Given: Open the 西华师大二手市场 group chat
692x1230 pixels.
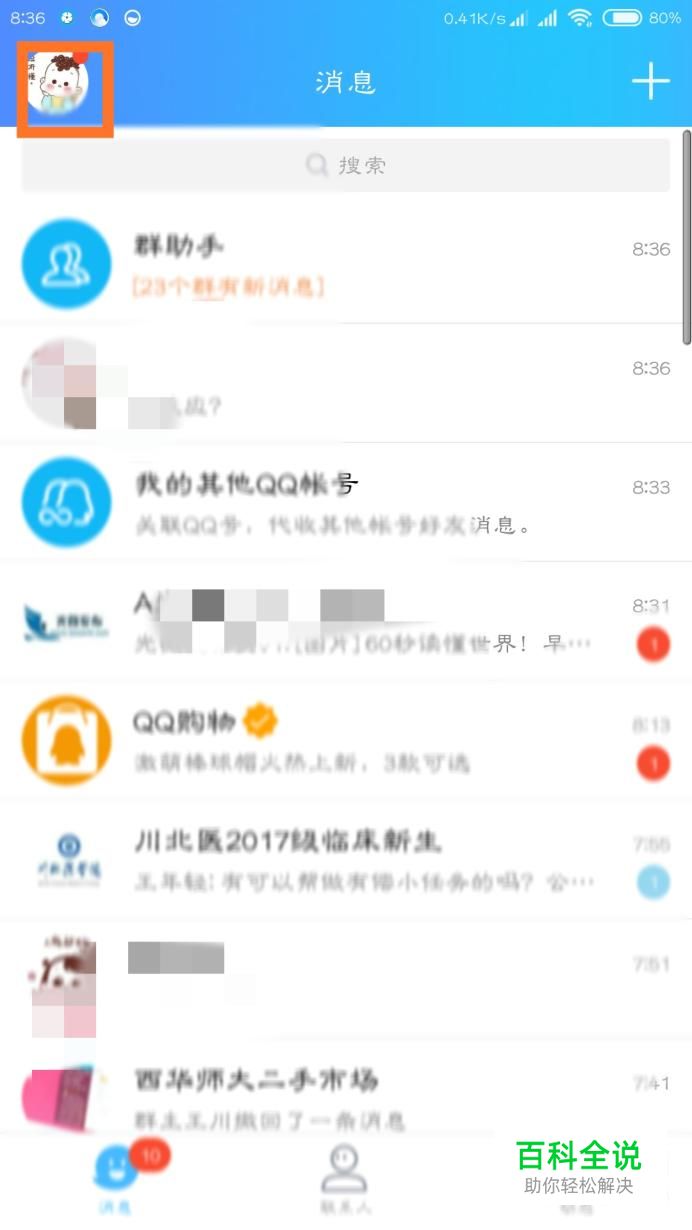Looking at the screenshot, I should [346, 1094].
